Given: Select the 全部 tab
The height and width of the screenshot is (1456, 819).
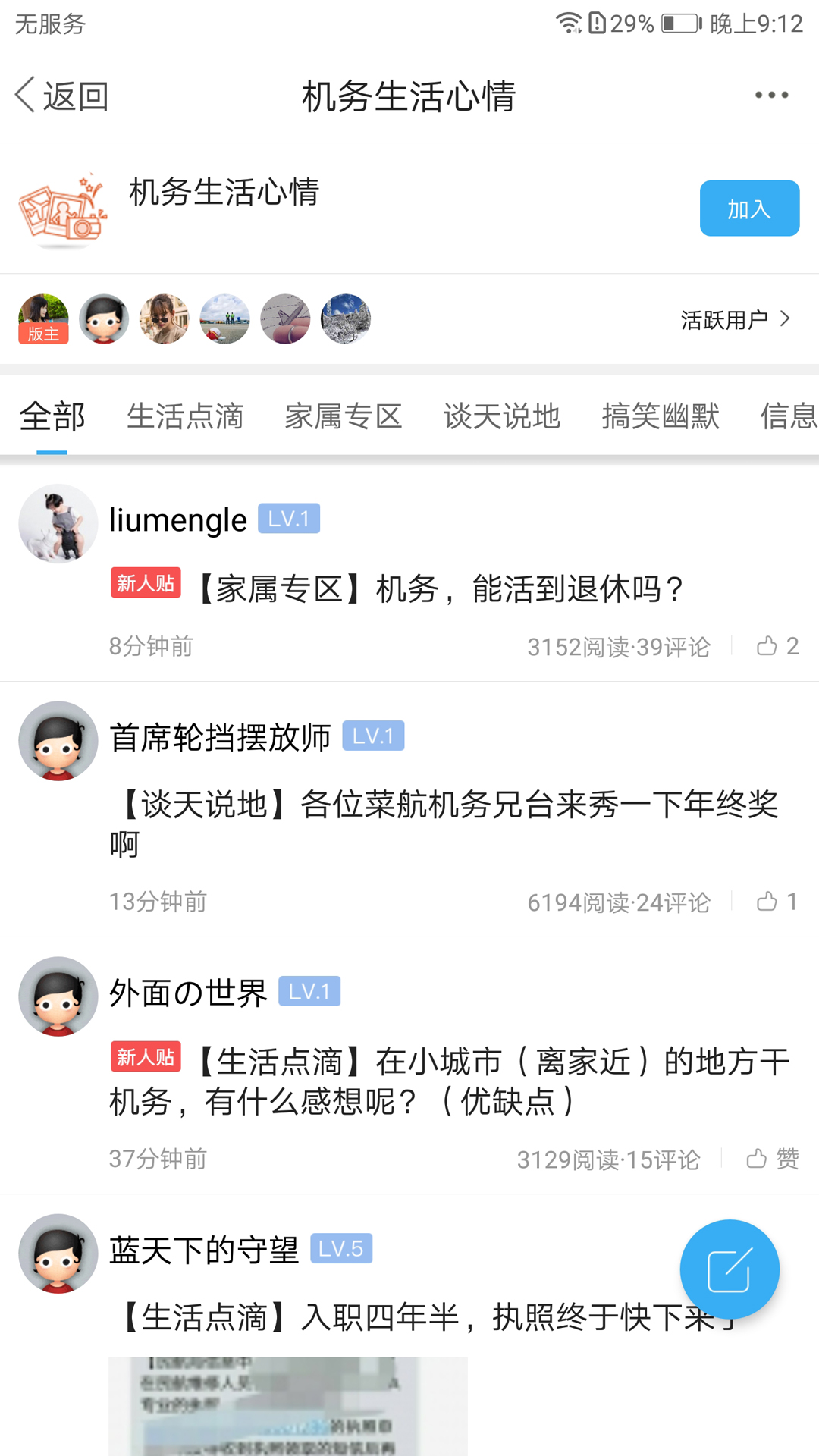Looking at the screenshot, I should (52, 416).
